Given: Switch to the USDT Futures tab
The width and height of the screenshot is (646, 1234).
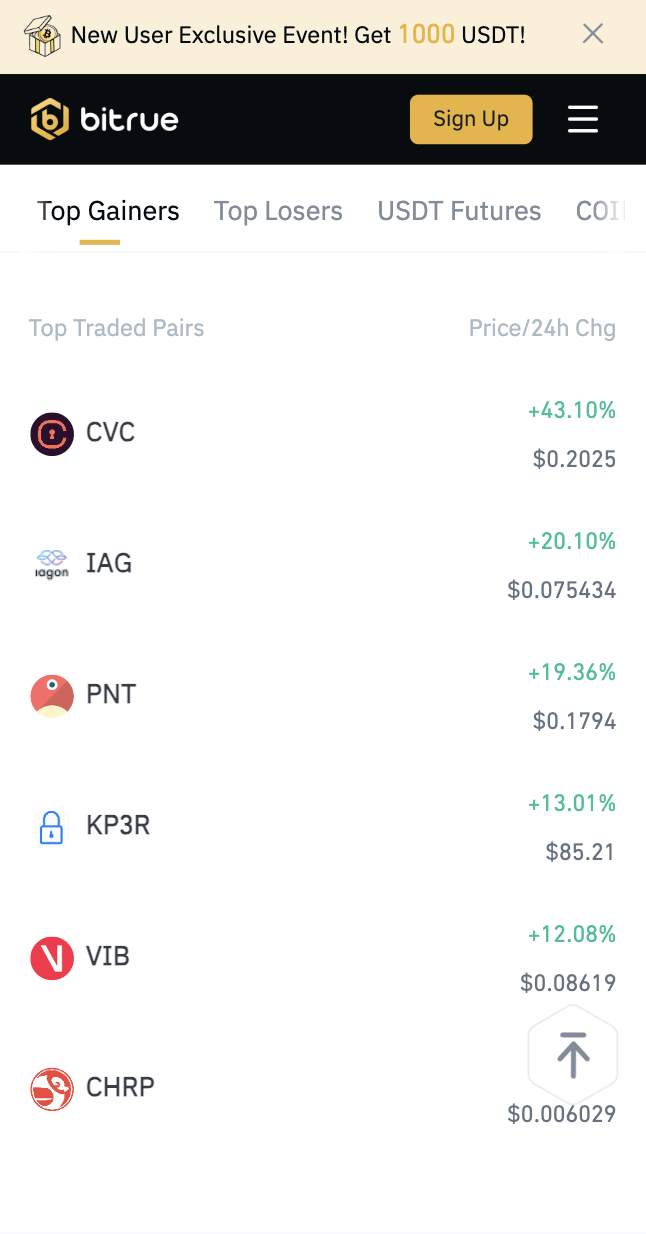Looking at the screenshot, I should point(459,211).
